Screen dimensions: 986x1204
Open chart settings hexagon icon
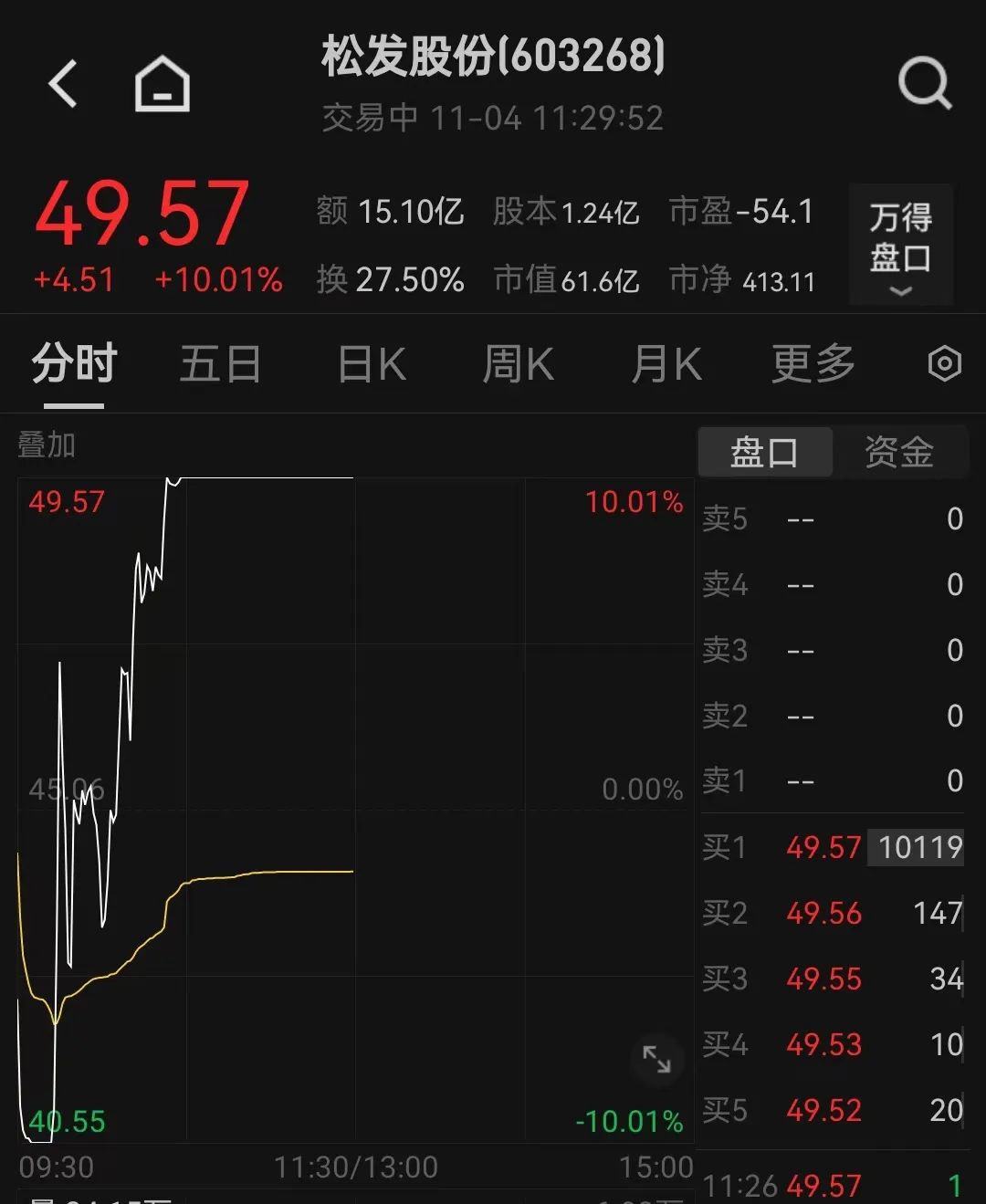944,364
